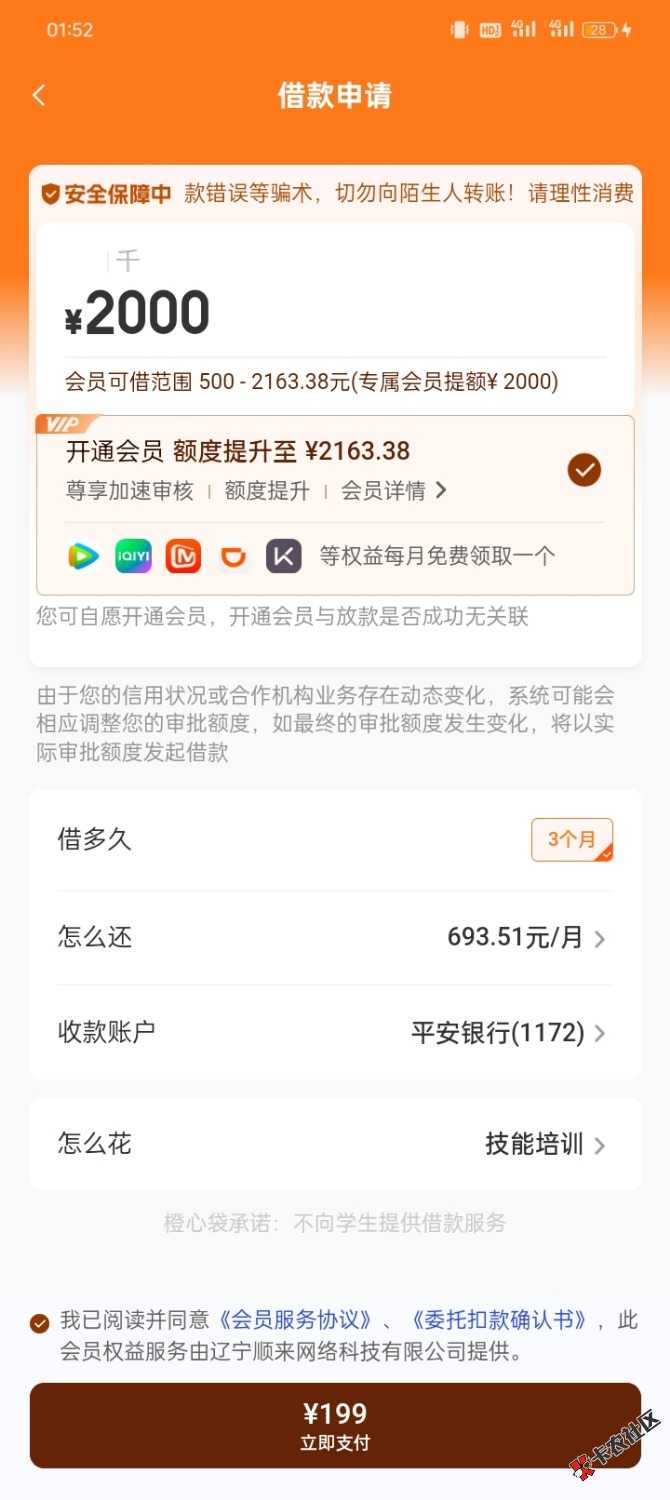
Task: Open the 怎么还 repayment plan row
Action: [334, 938]
